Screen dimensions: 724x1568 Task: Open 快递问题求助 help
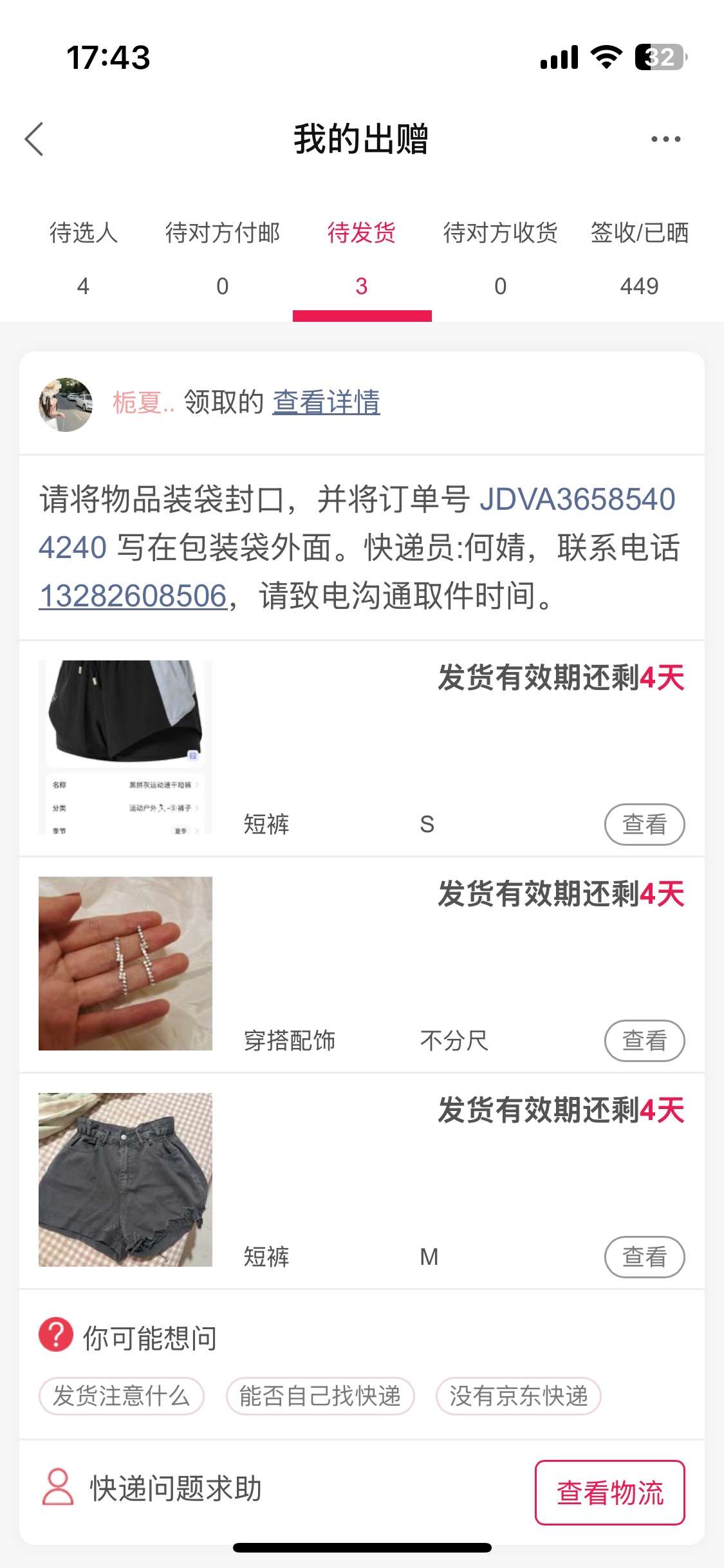pyautogui.click(x=152, y=1489)
